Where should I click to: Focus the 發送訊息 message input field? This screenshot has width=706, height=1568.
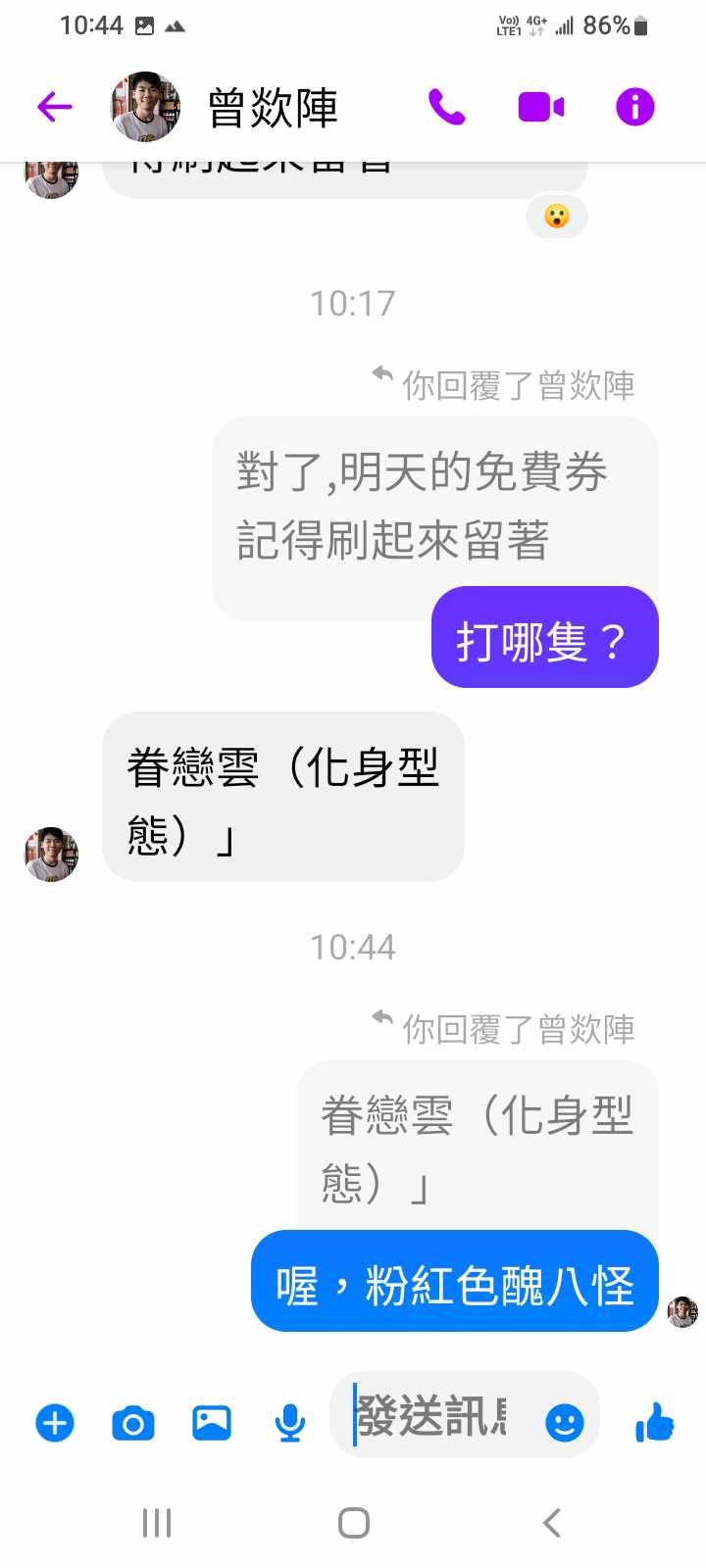(431, 1416)
